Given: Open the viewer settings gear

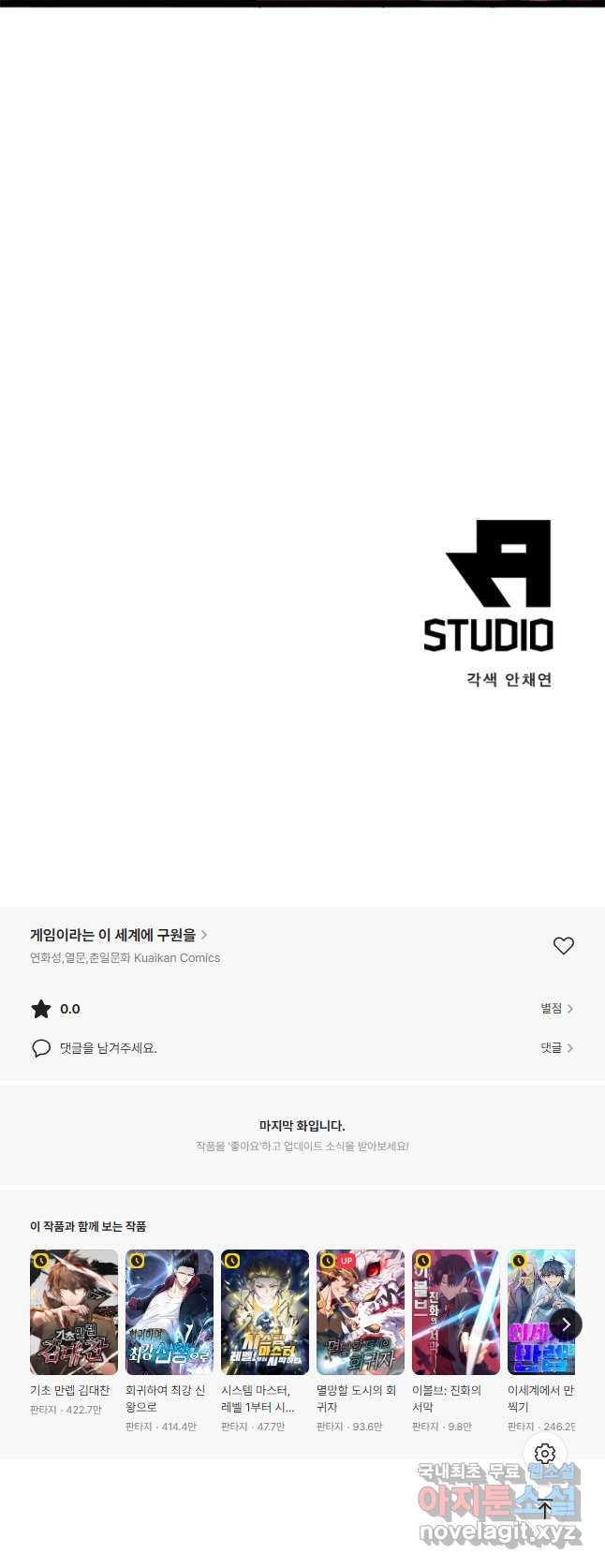Looking at the screenshot, I should 545,1454.
